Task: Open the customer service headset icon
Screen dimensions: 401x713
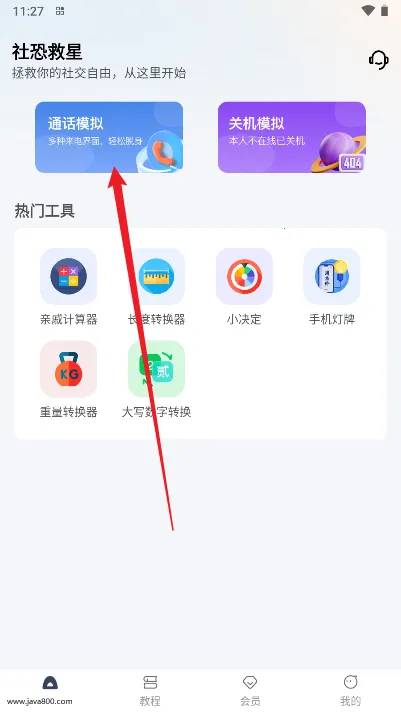Action: pyautogui.click(x=378, y=60)
